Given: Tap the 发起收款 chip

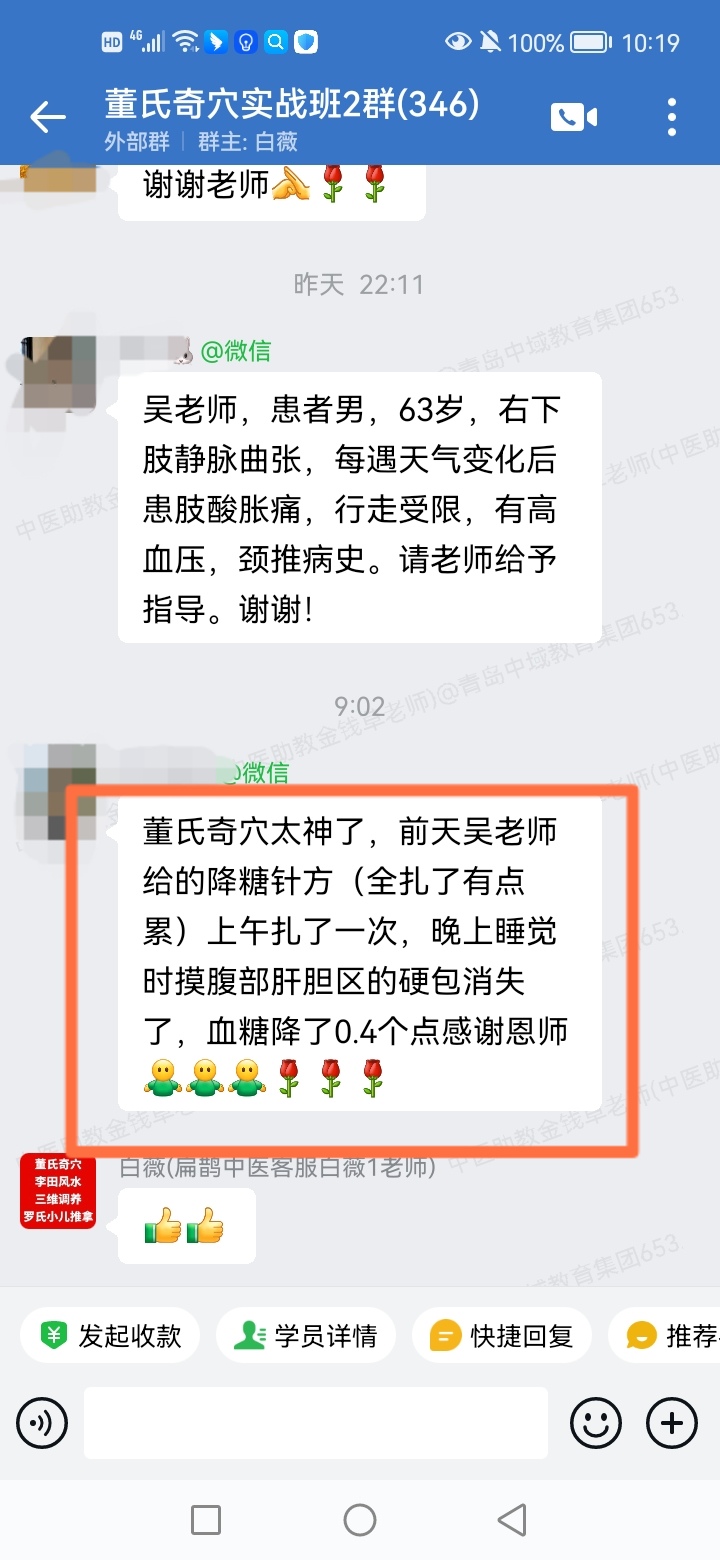Looking at the screenshot, I should pyautogui.click(x=111, y=1335).
